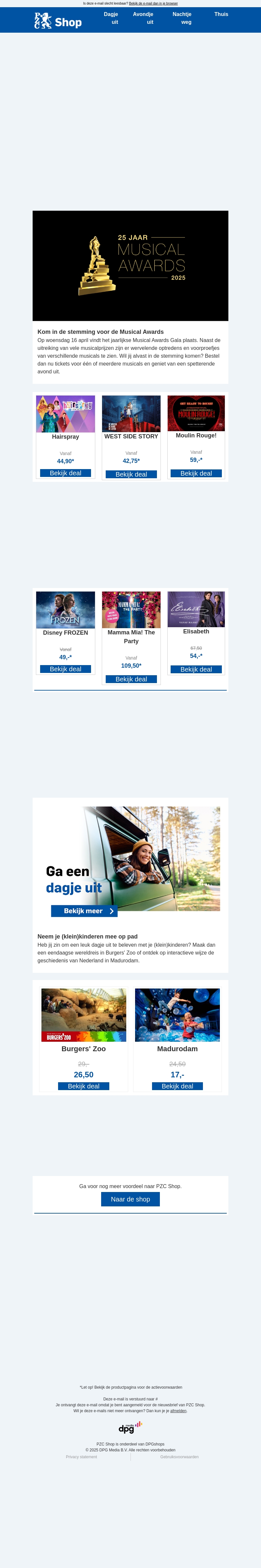Tap Bekijk meer on dagje uit banner
This screenshot has width=261, height=1568.
point(84,911)
